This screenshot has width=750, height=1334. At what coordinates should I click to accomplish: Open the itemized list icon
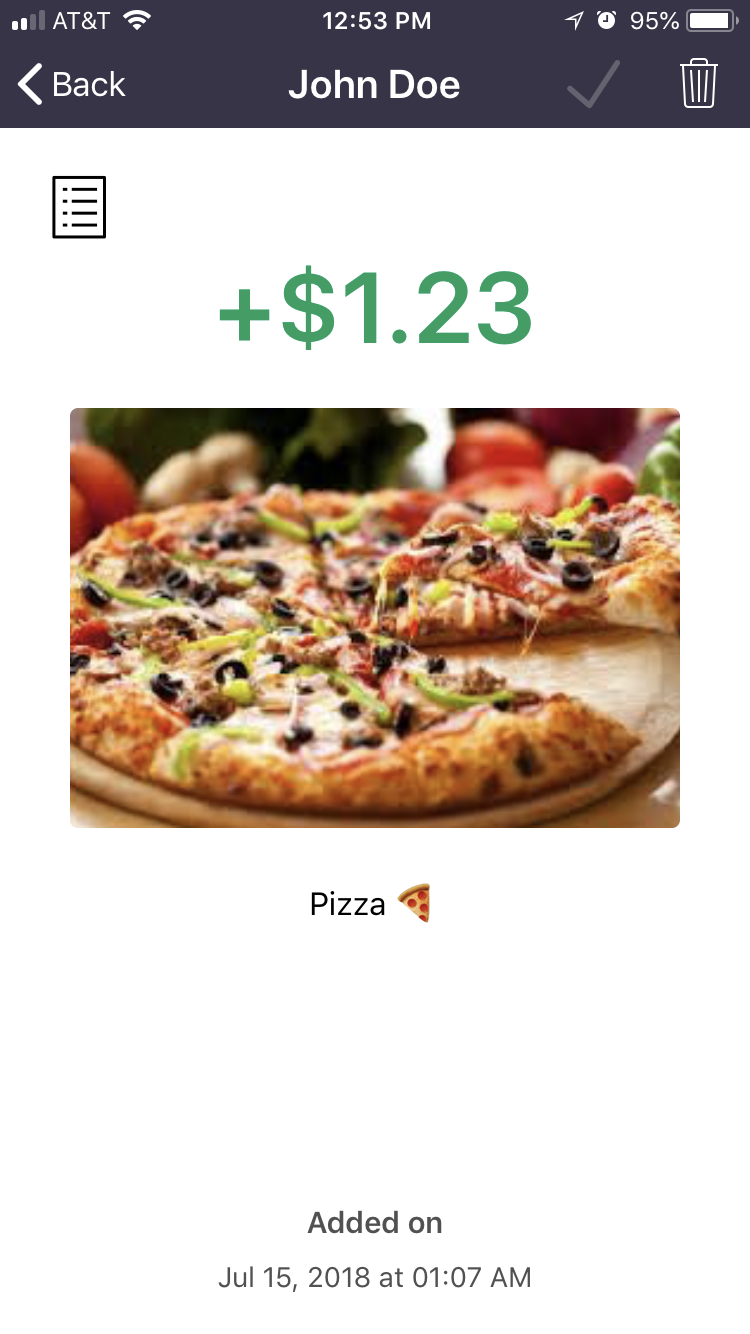tap(79, 208)
